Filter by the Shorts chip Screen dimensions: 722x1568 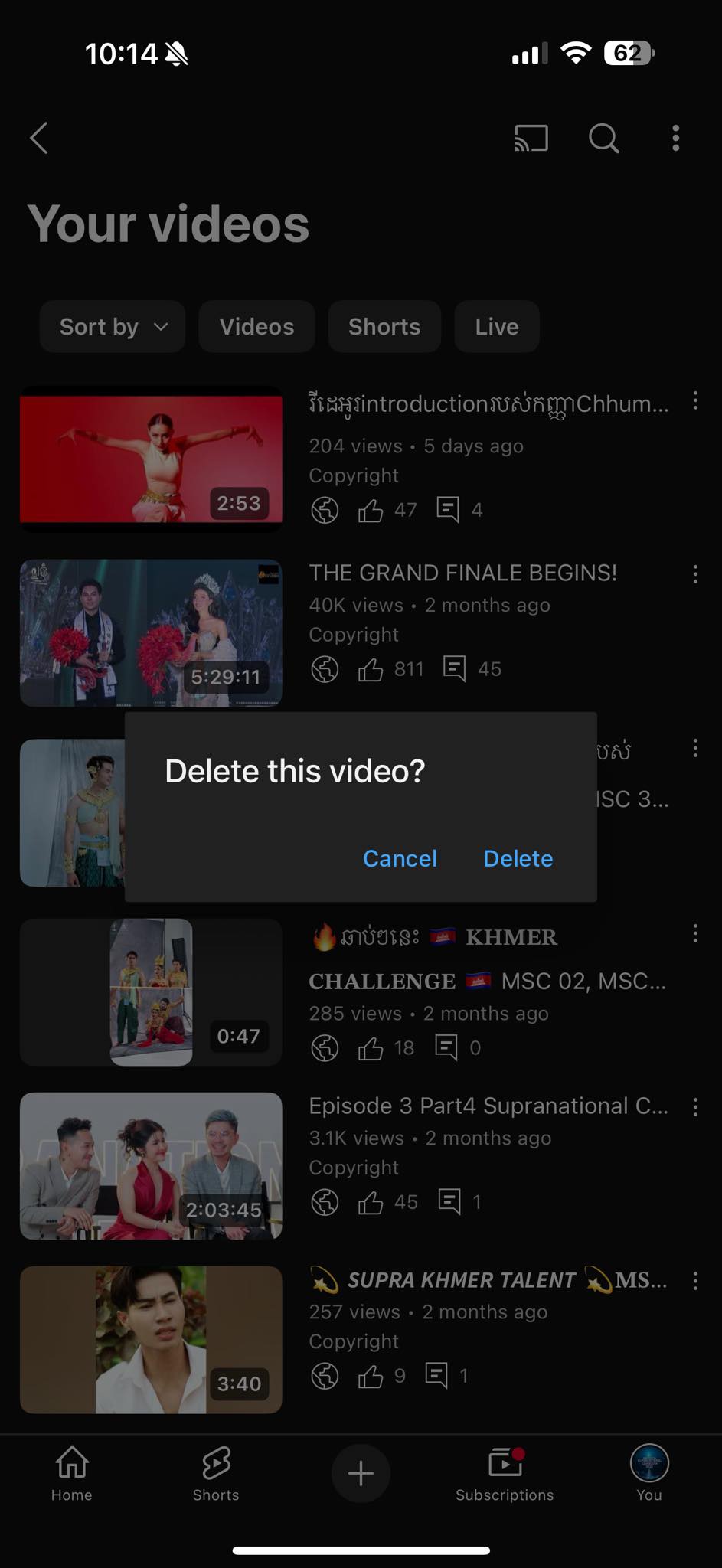click(x=384, y=327)
